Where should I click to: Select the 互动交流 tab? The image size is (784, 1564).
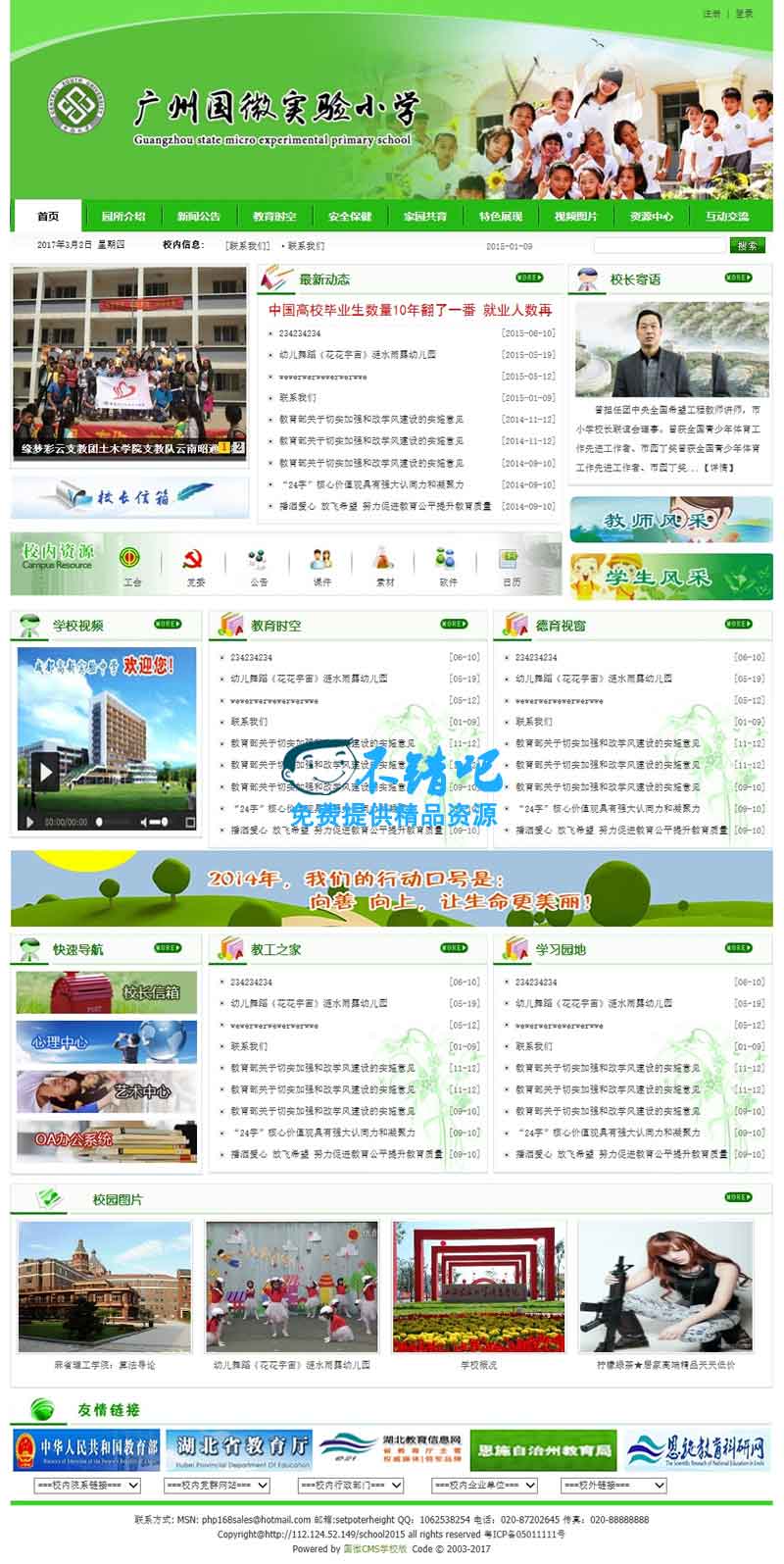[x=726, y=217]
